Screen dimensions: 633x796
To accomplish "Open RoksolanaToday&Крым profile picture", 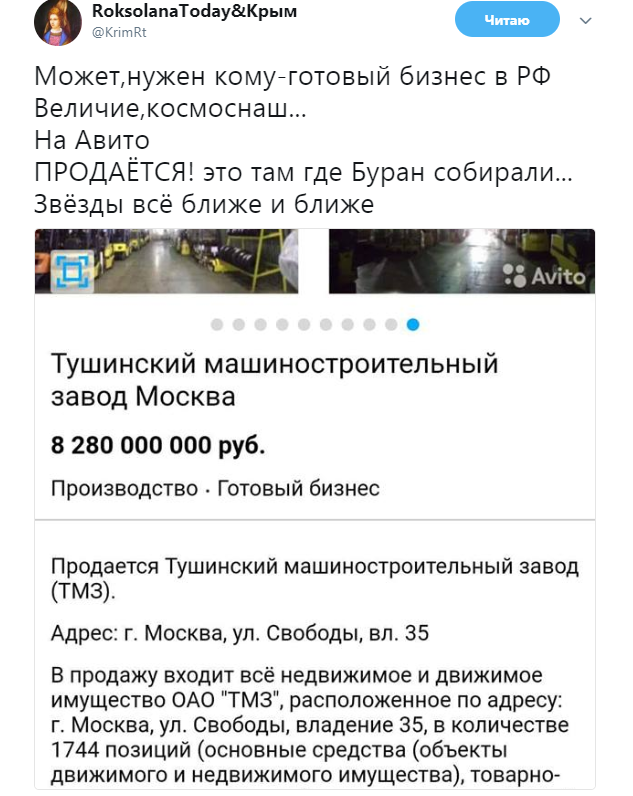I will tap(59, 22).
